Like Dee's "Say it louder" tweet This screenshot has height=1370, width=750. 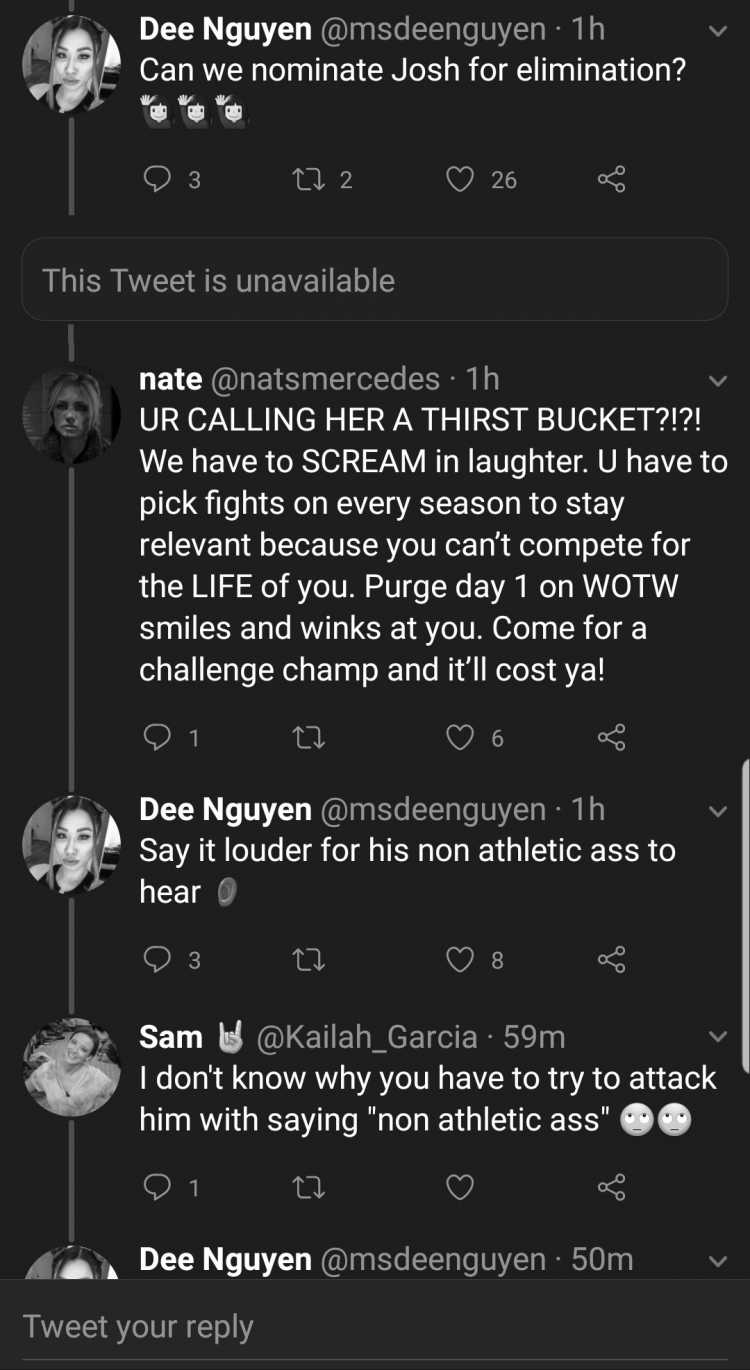point(459,960)
